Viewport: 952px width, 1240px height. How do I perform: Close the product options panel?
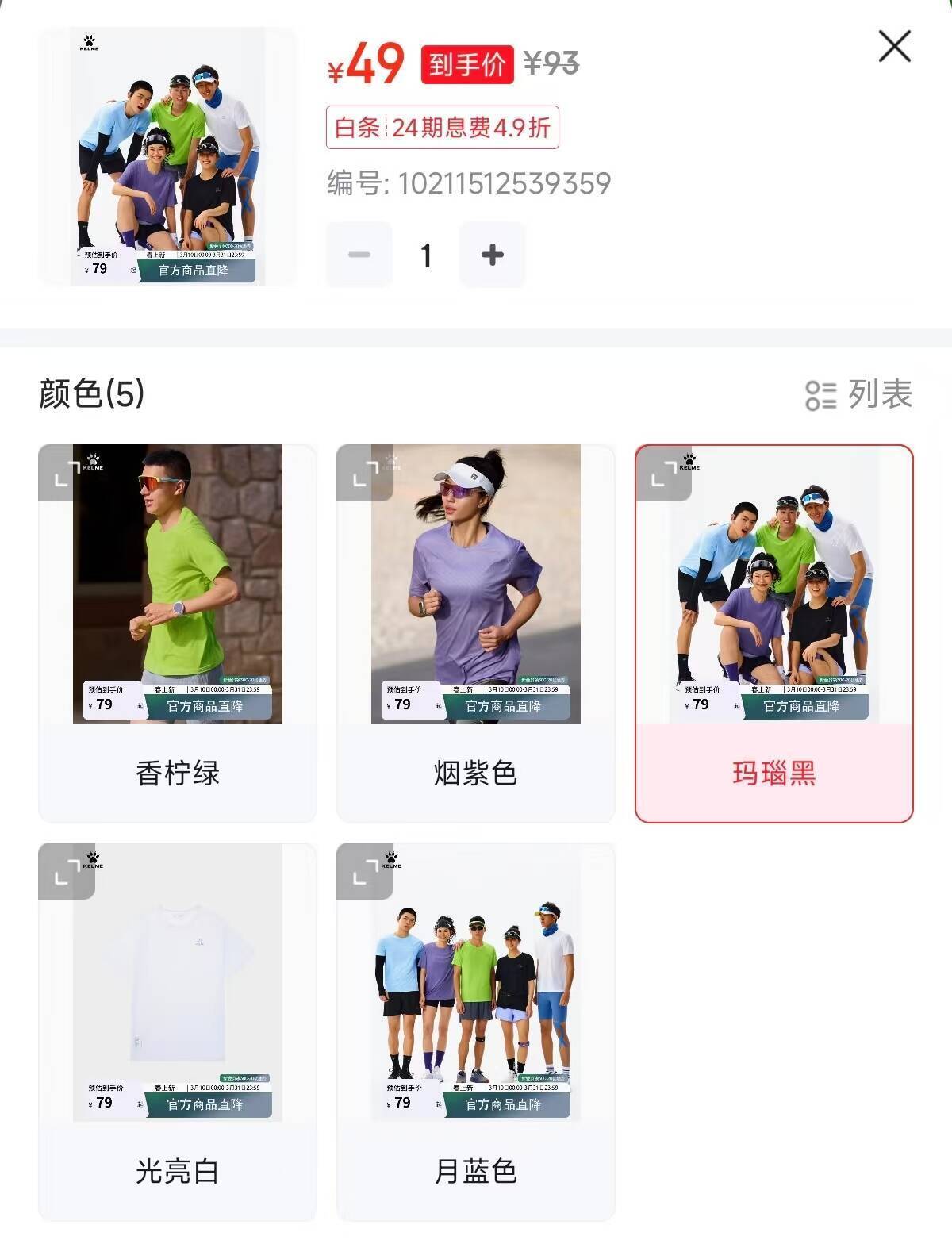click(896, 46)
